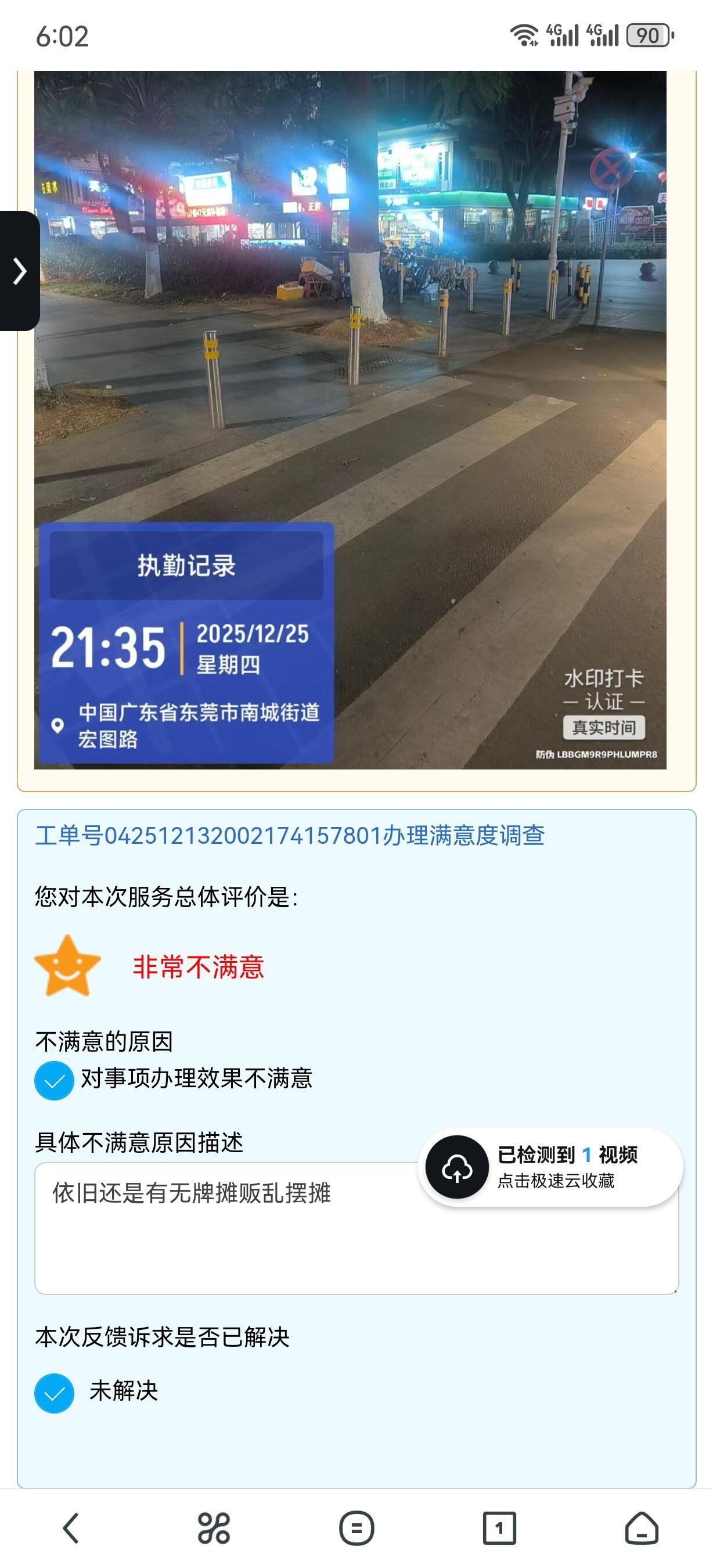The image size is (713, 1568).
Task: Tap the star satisfaction rating
Action: click(67, 966)
